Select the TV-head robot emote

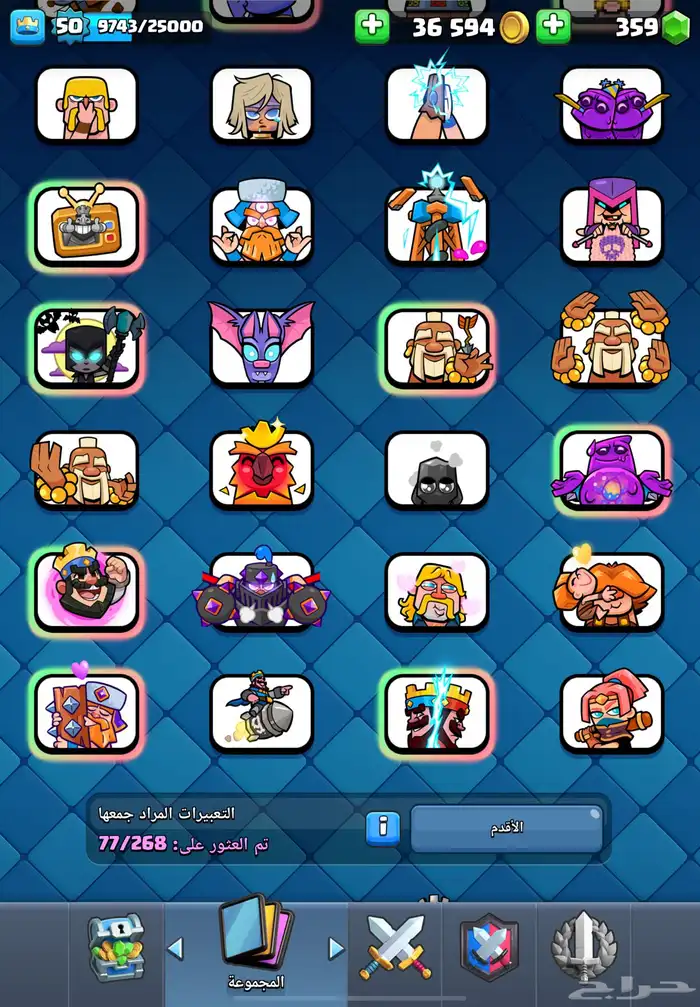(86, 225)
